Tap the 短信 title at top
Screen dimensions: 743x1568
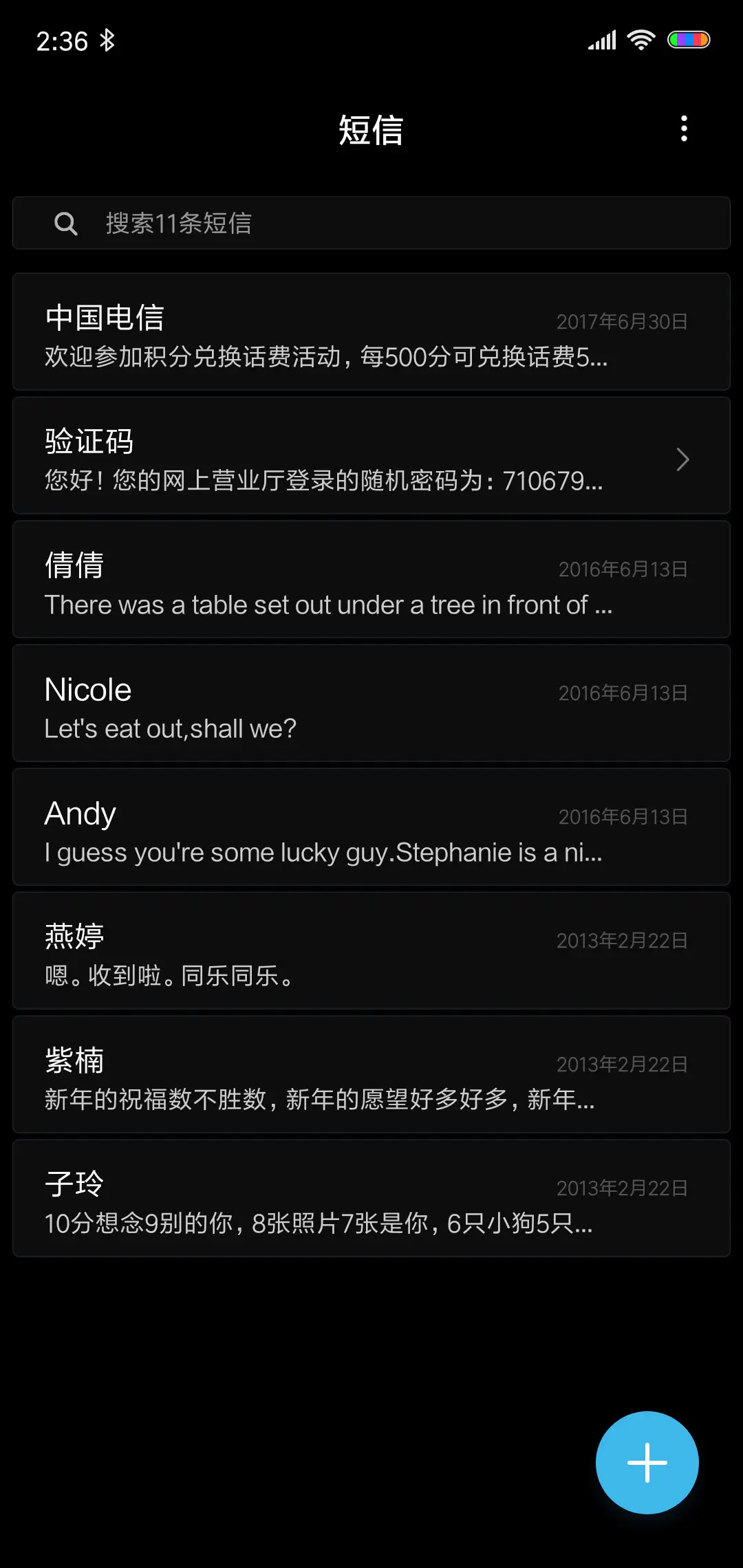[371, 131]
